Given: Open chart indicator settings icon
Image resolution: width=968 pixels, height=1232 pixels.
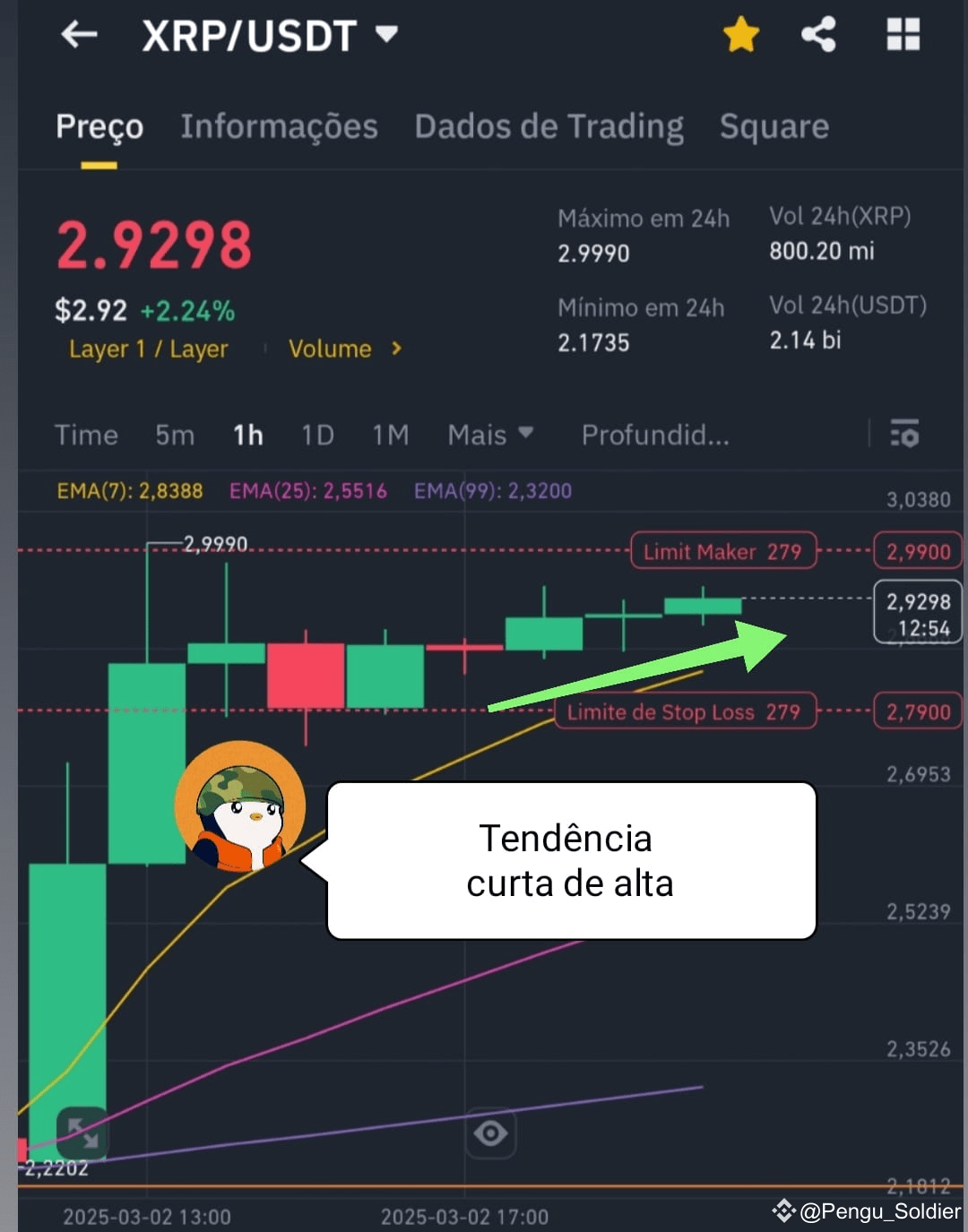Looking at the screenshot, I should [x=907, y=435].
